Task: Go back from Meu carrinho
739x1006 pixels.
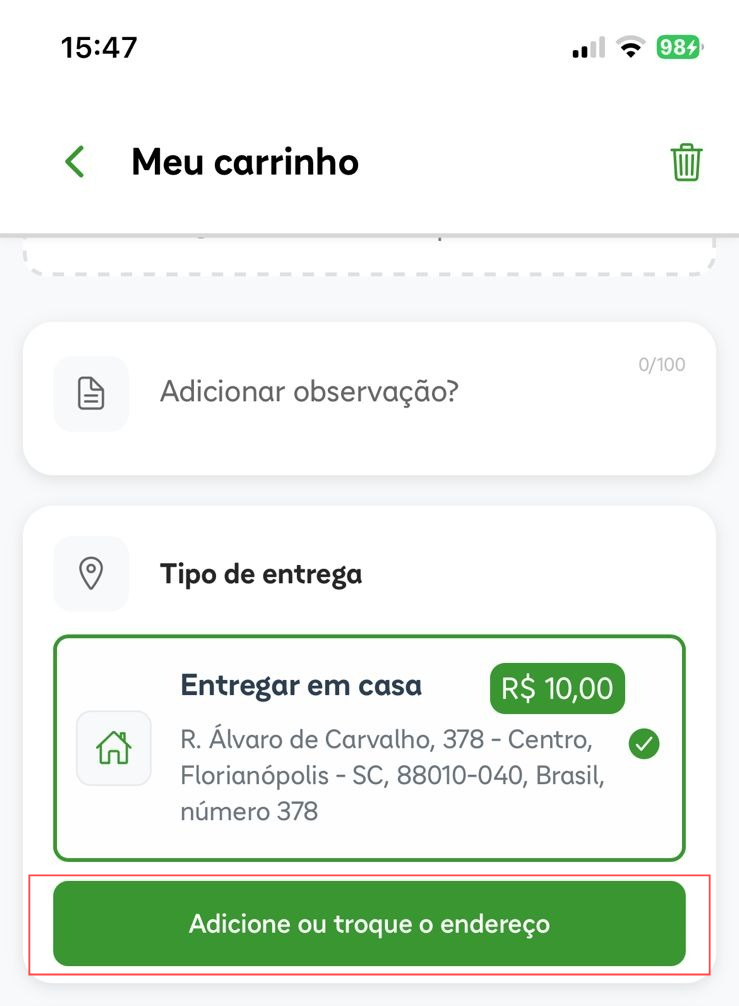Action: (75, 162)
